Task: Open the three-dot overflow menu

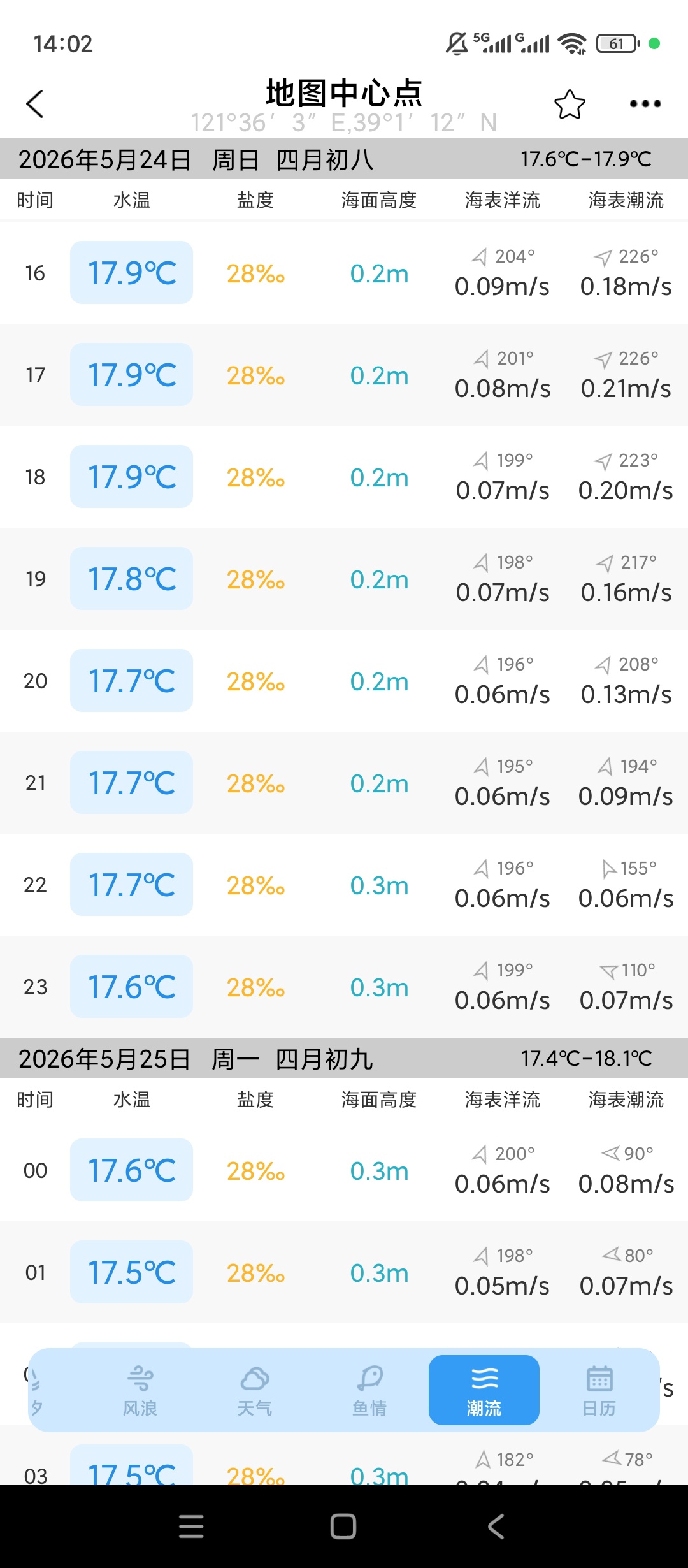Action: coord(645,104)
